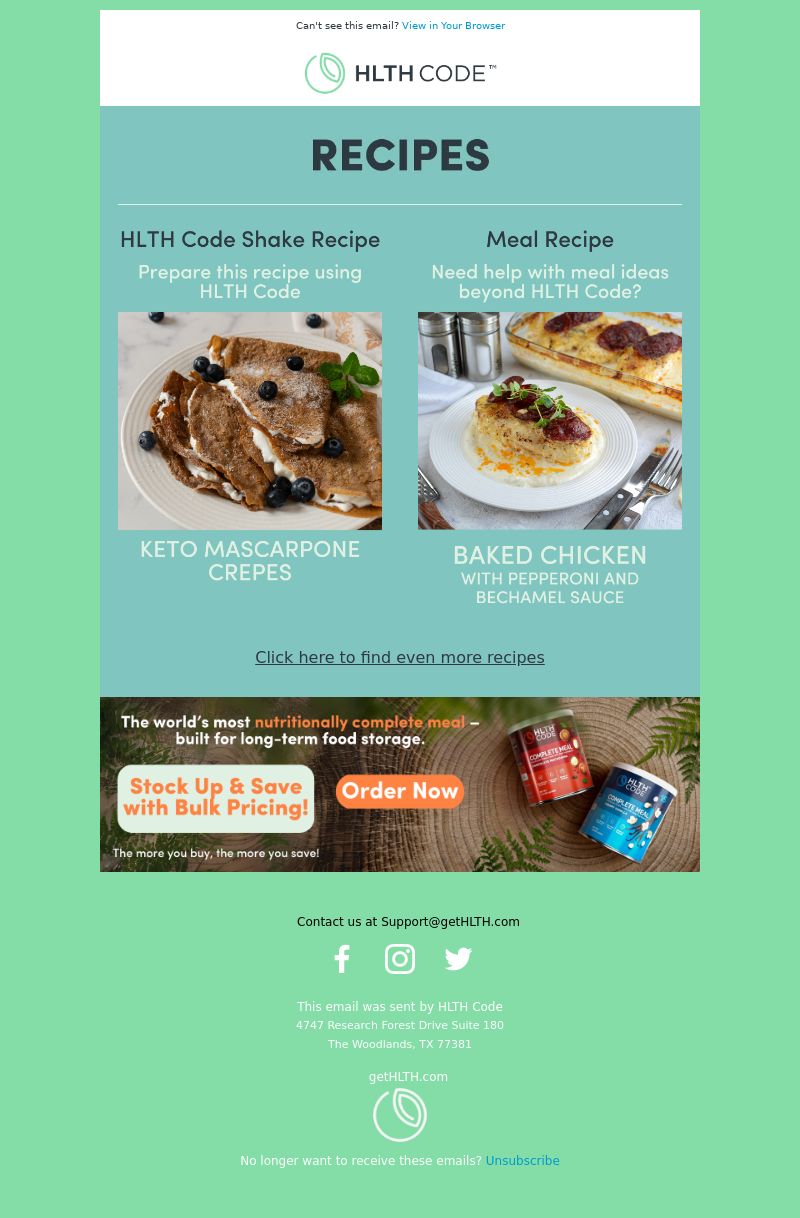Tap the Order Now button on banner
The image size is (800, 1218).
tap(400, 792)
